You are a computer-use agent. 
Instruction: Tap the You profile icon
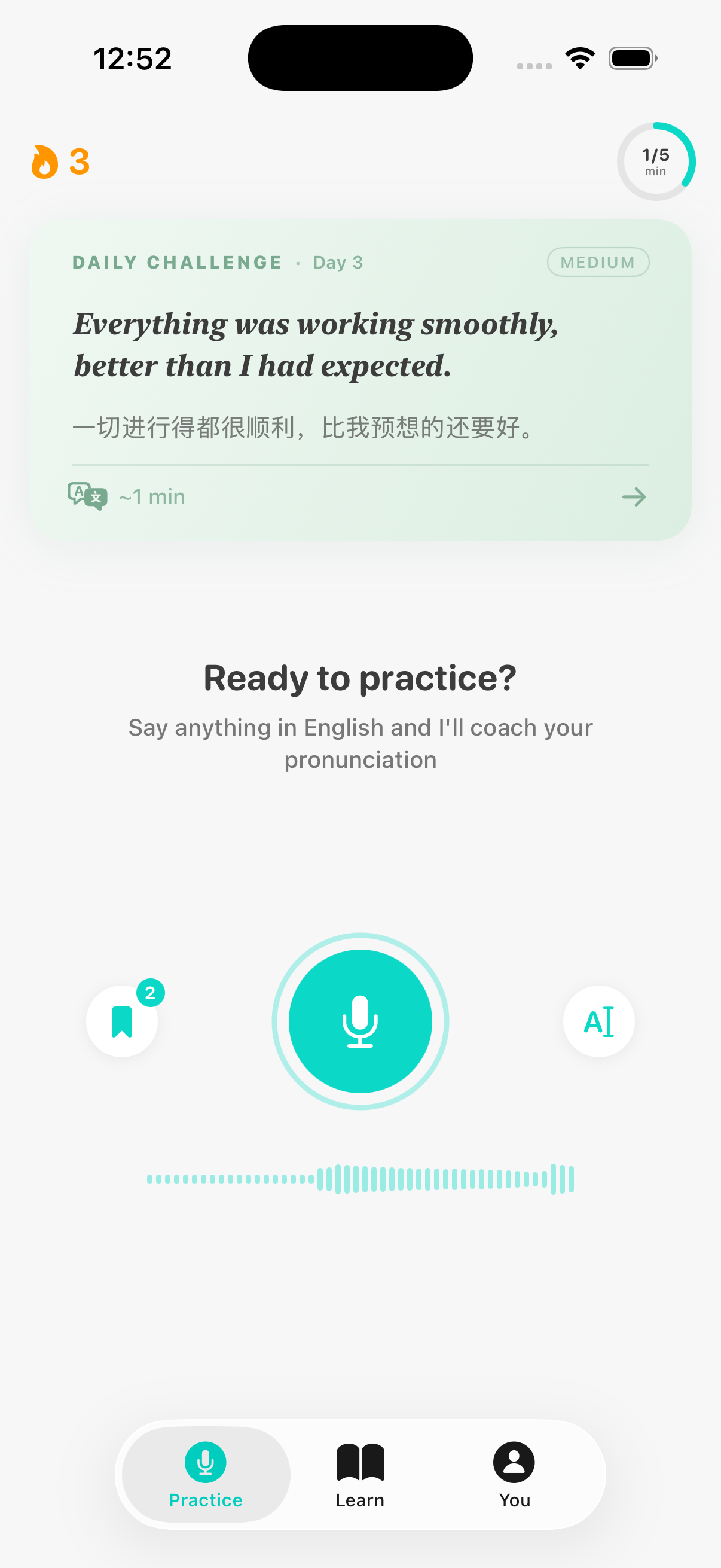[514, 1460]
